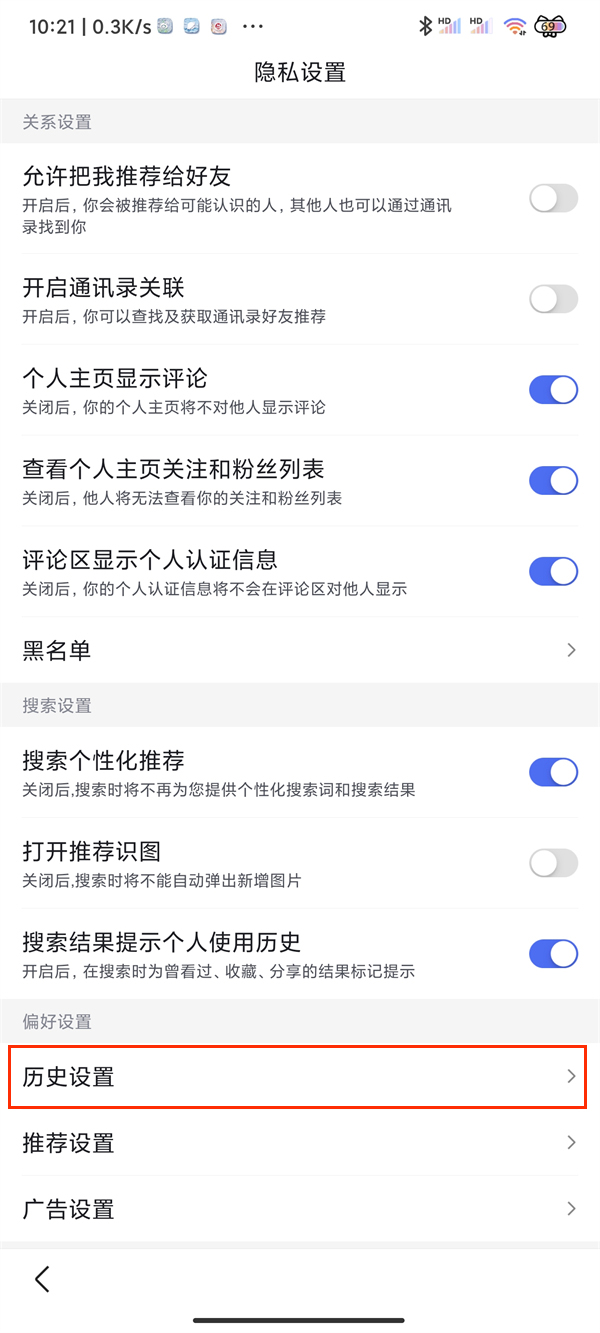Disable 个人主页显示评论 switch
The width and height of the screenshot is (600, 1333).
tap(553, 390)
